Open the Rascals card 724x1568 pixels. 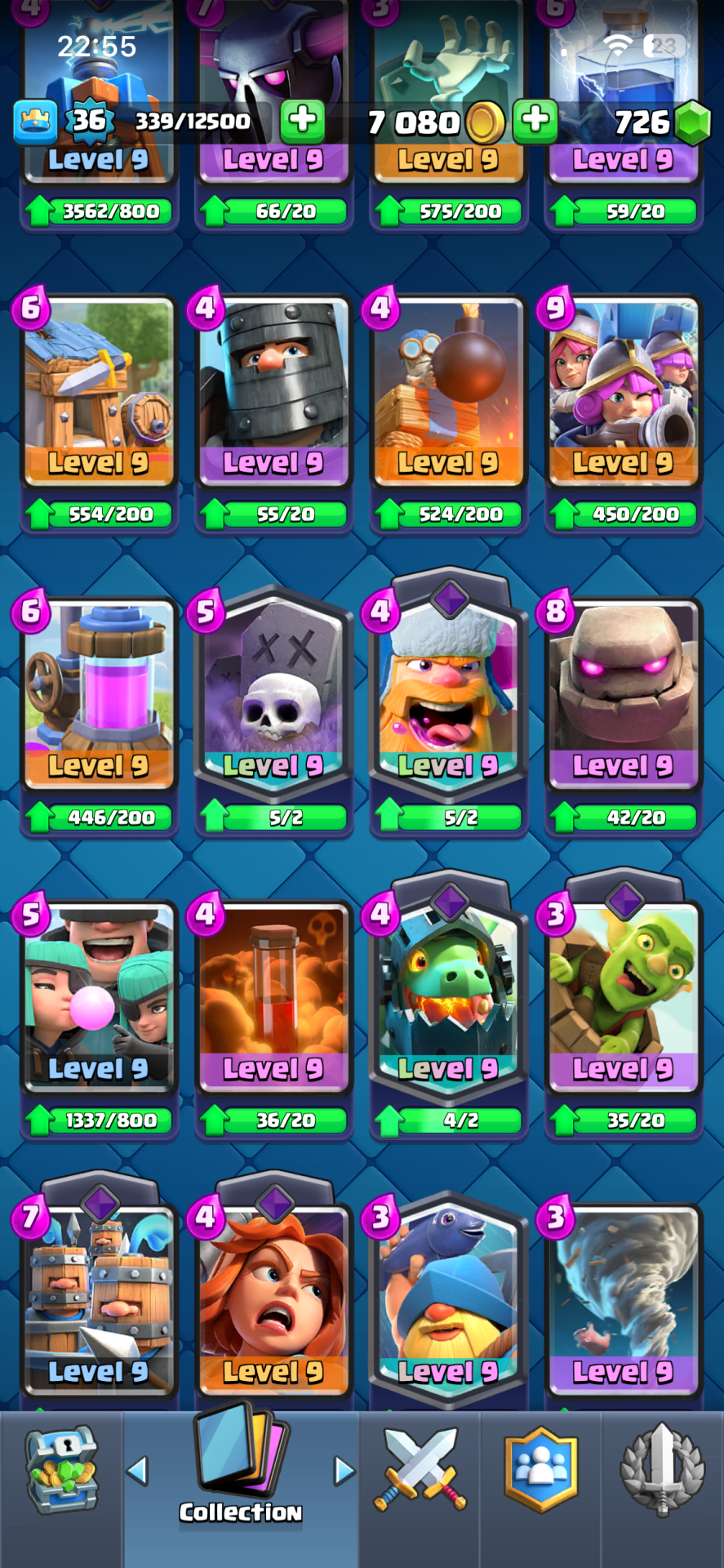point(99,996)
